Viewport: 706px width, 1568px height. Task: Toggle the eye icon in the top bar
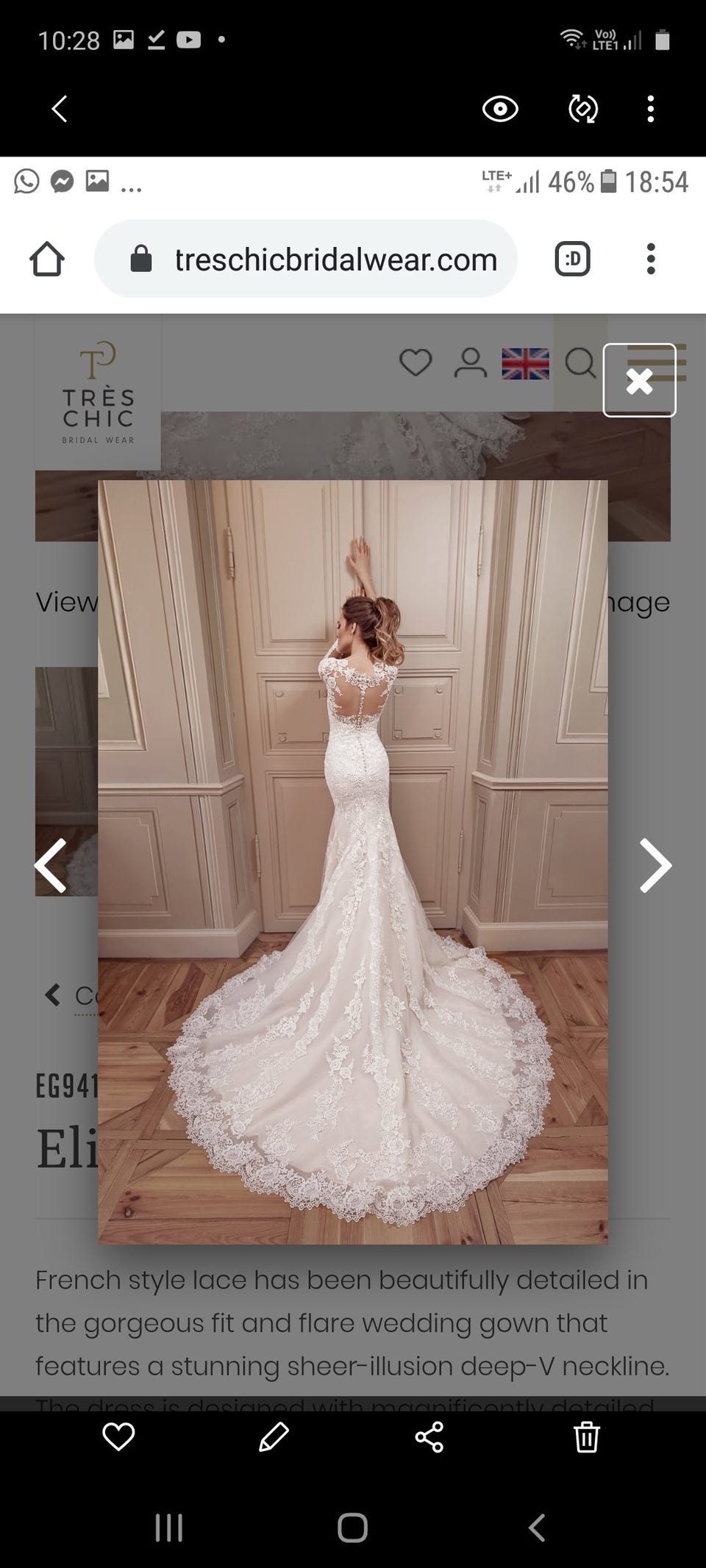coord(499,109)
